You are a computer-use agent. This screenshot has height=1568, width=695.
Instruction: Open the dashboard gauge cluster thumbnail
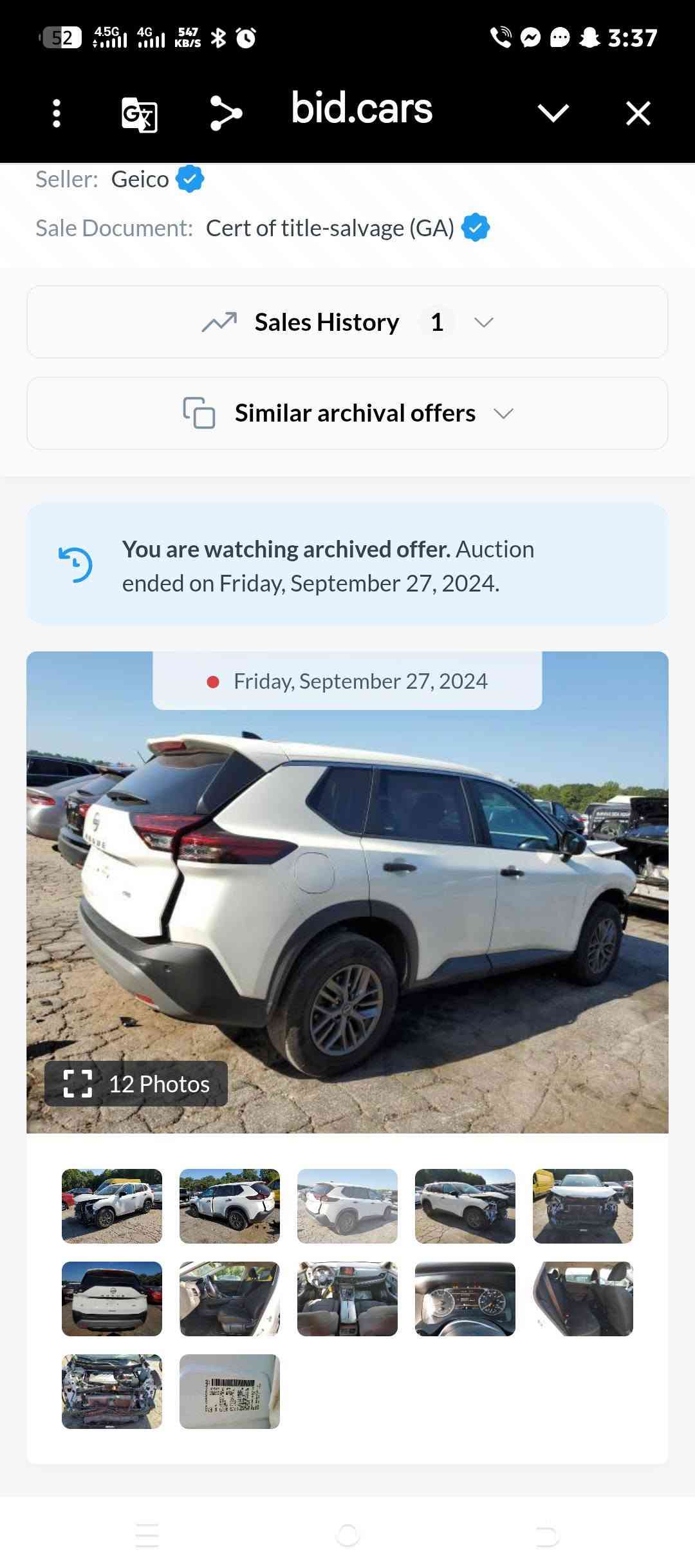point(465,1299)
